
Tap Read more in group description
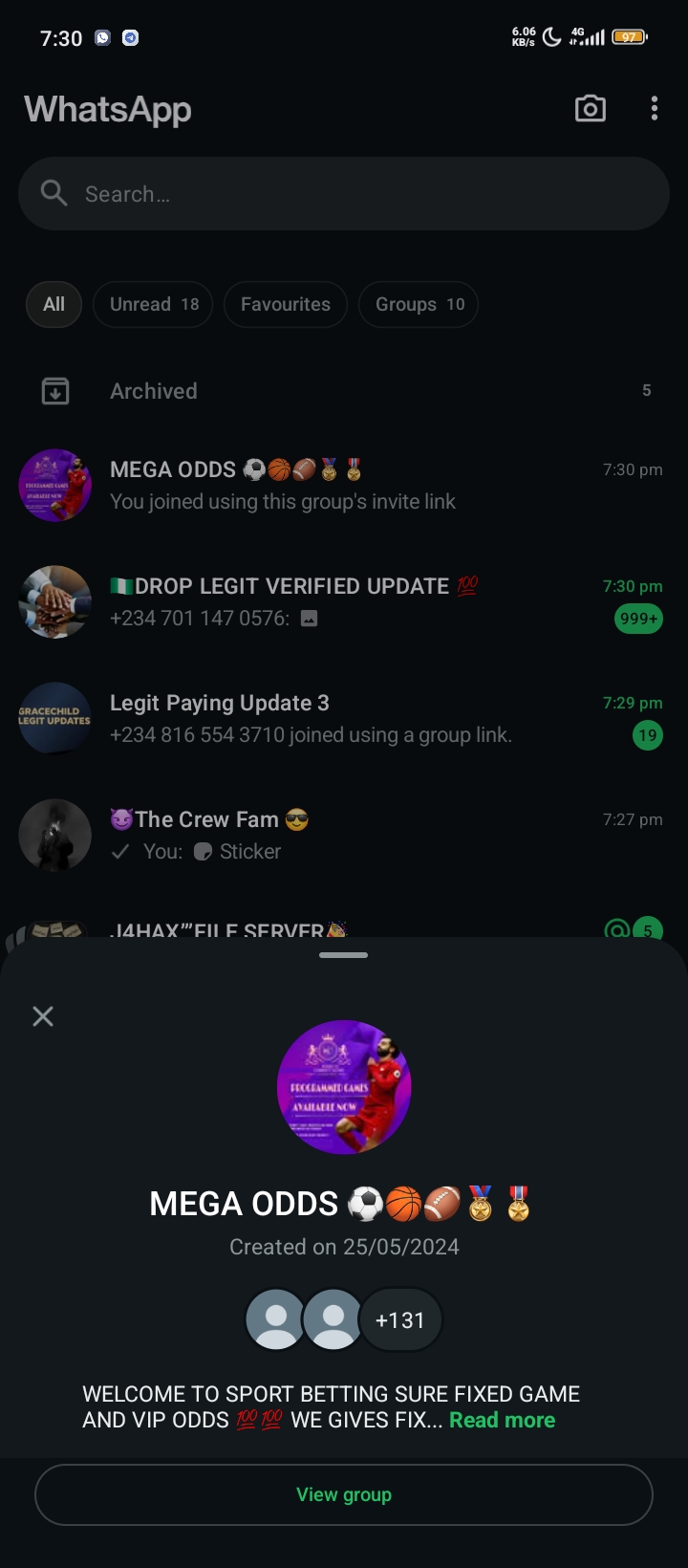click(502, 1420)
